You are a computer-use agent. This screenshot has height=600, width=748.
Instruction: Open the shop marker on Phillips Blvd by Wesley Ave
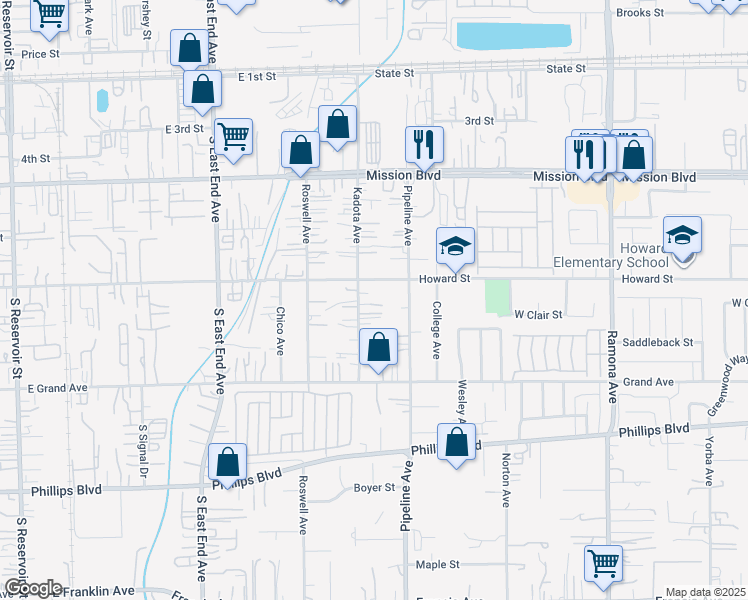457,441
